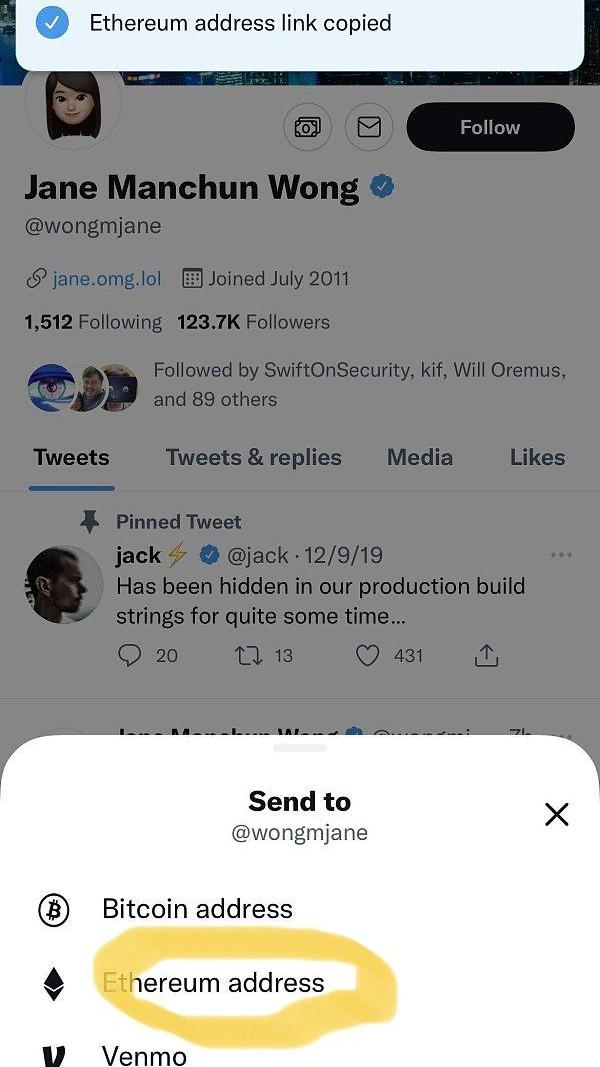
Task: View the 1,512 Following list
Action: click(93, 322)
